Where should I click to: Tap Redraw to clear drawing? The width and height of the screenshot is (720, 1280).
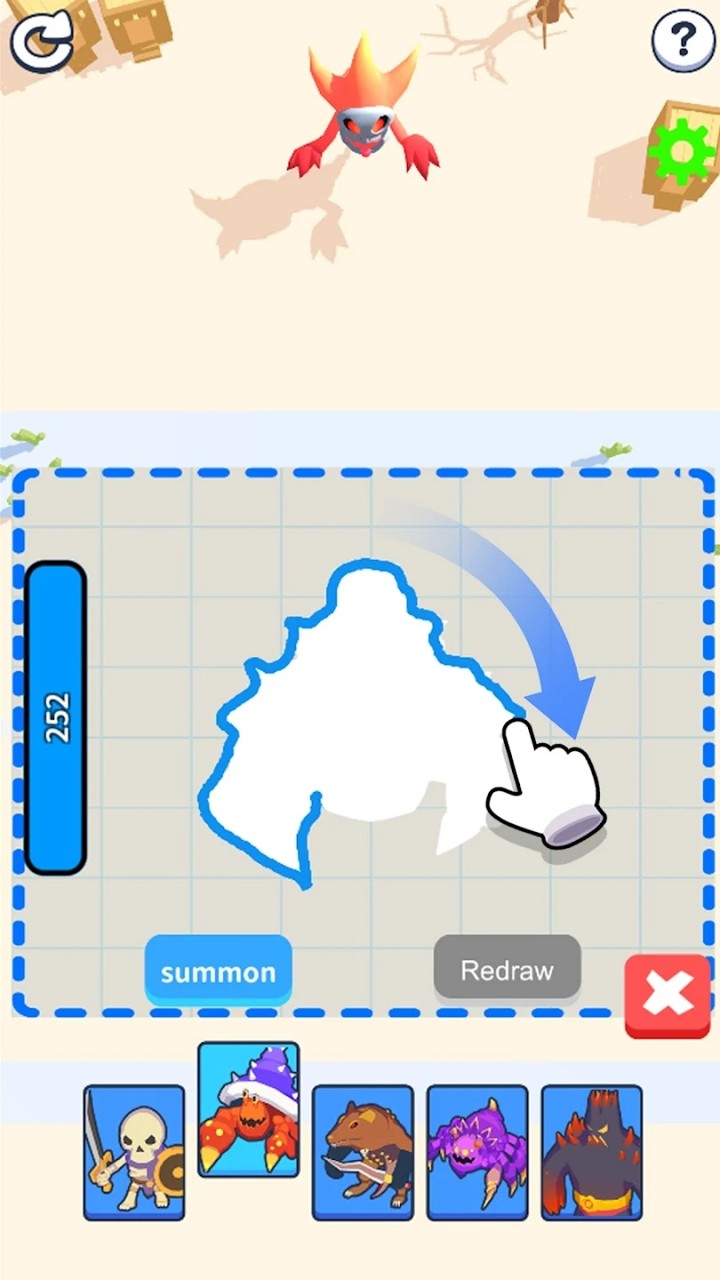coord(507,968)
